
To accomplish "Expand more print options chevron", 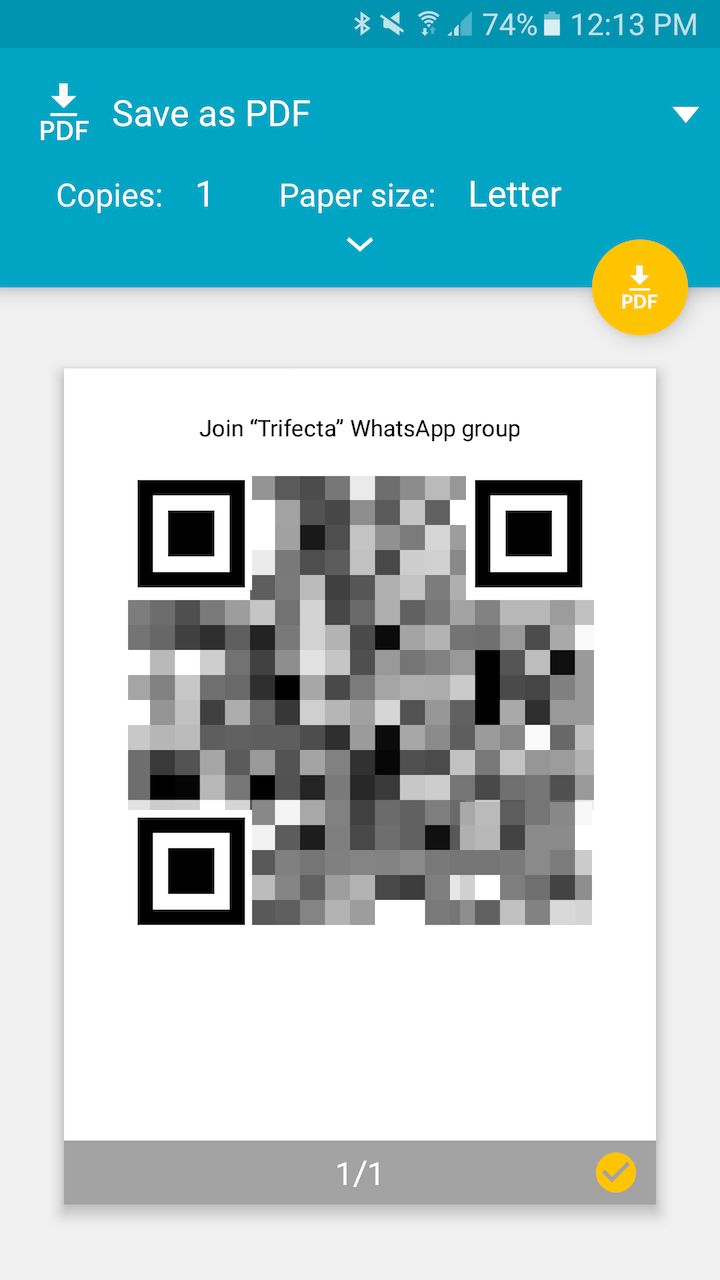I will point(360,244).
